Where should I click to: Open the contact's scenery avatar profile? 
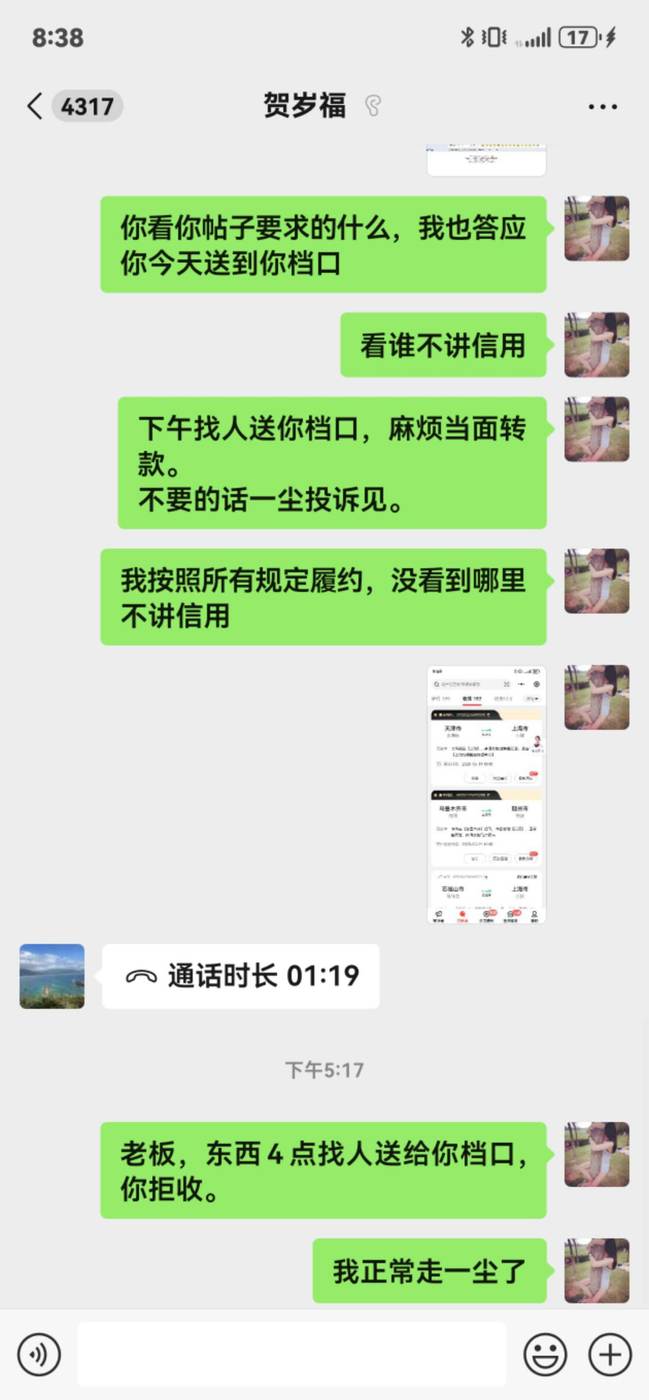52,976
